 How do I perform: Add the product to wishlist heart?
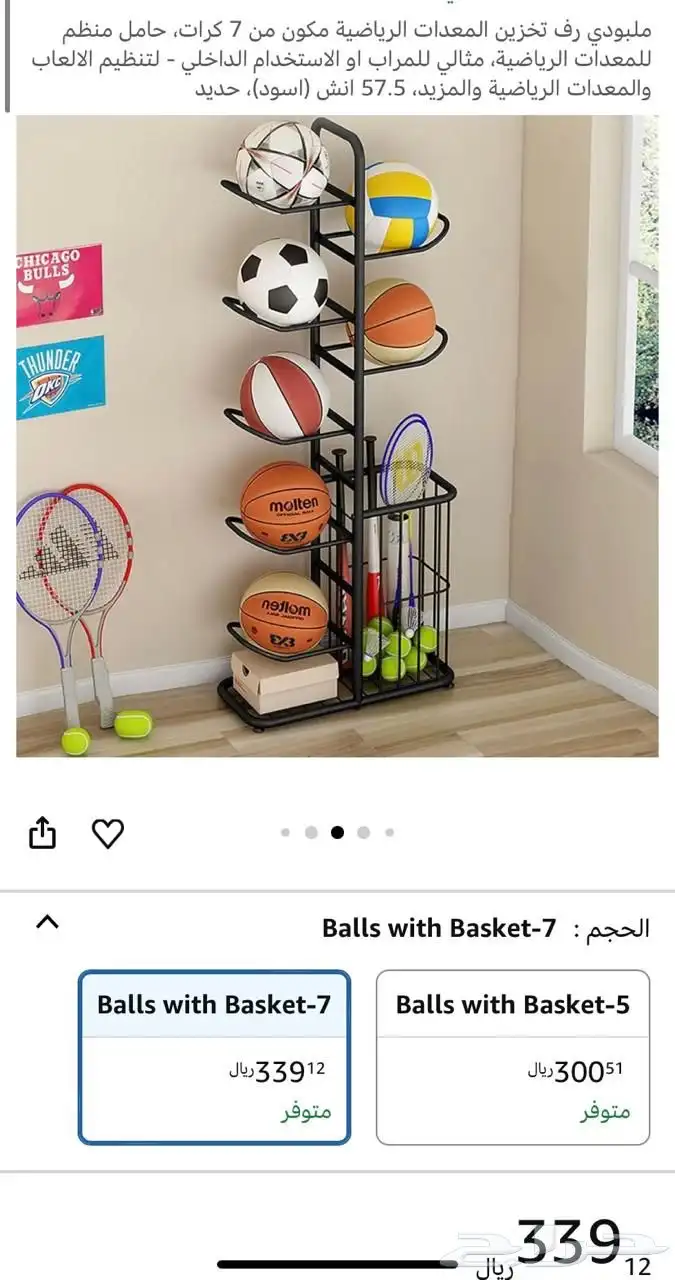[x=108, y=832]
